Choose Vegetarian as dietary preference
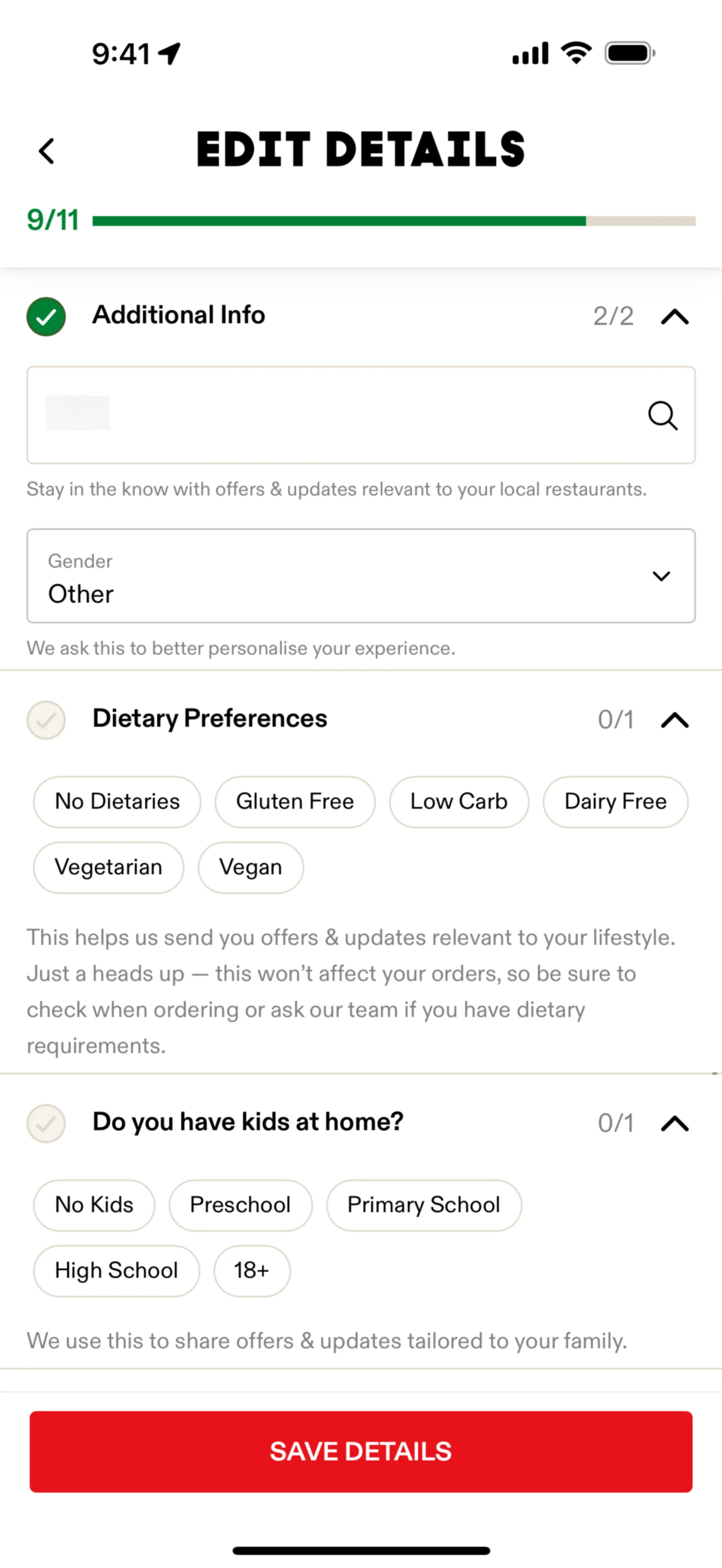The image size is (722, 1568). tap(108, 867)
